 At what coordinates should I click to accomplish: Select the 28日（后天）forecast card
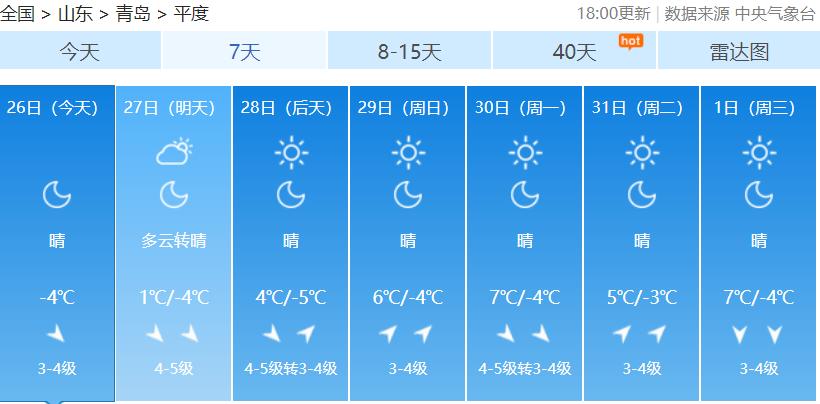(x=291, y=242)
